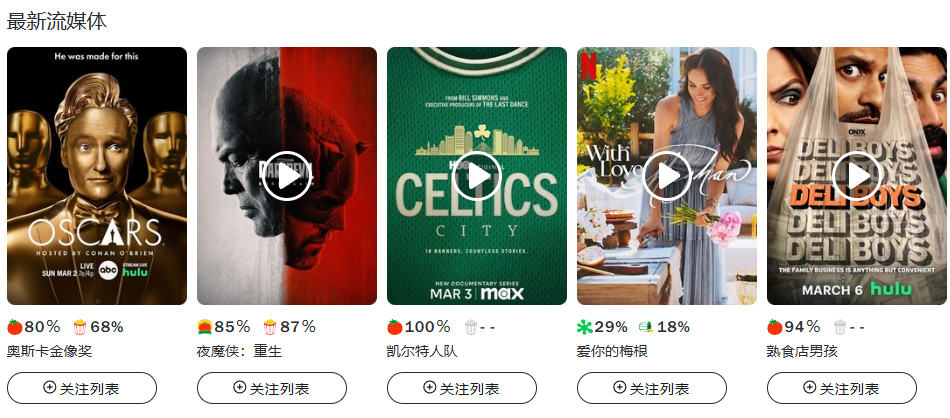
Task: Add 夜魔侠：重生 to 关注列表
Action: coord(272,388)
